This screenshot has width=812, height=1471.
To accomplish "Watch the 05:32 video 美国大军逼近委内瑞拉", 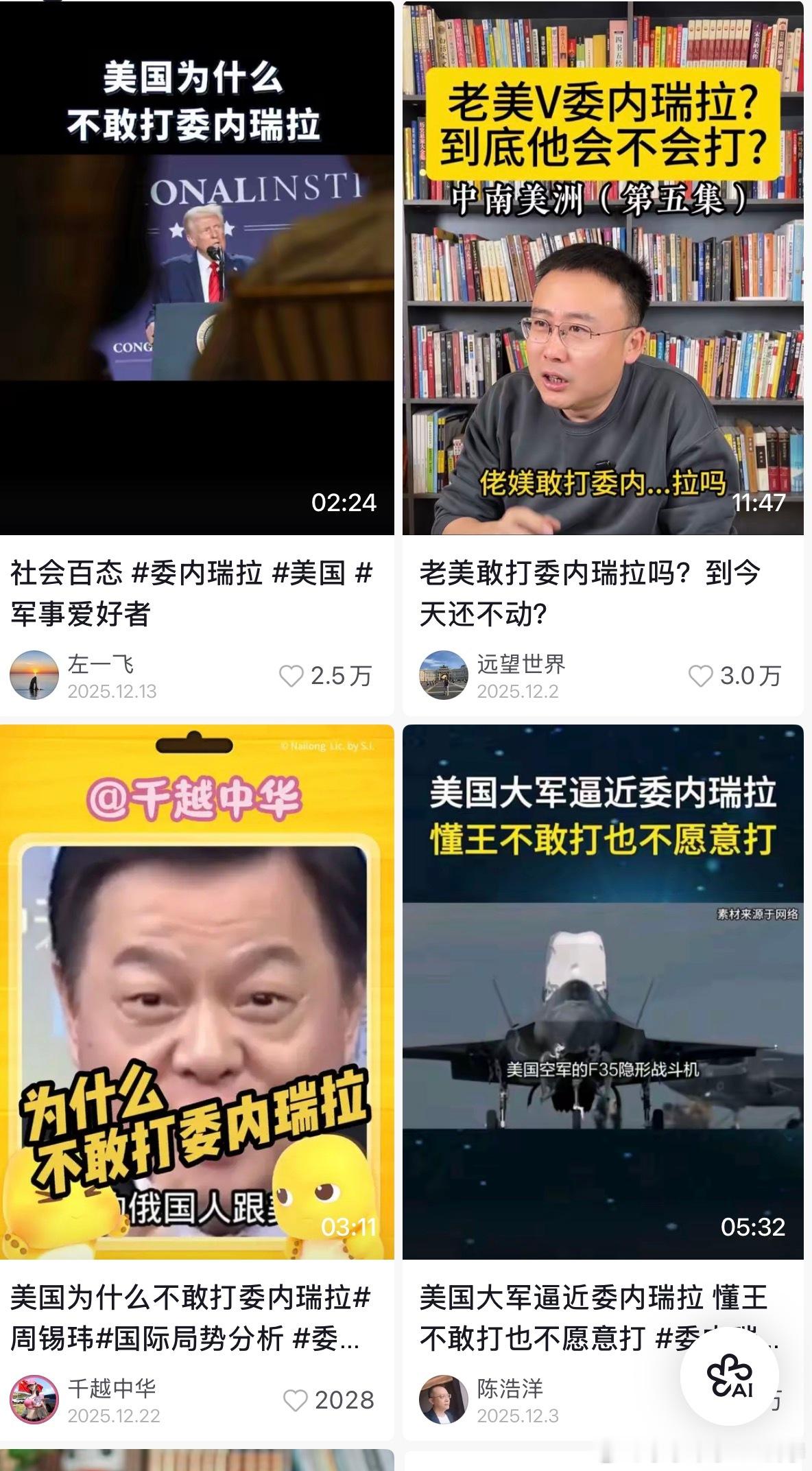I will tap(602, 991).
